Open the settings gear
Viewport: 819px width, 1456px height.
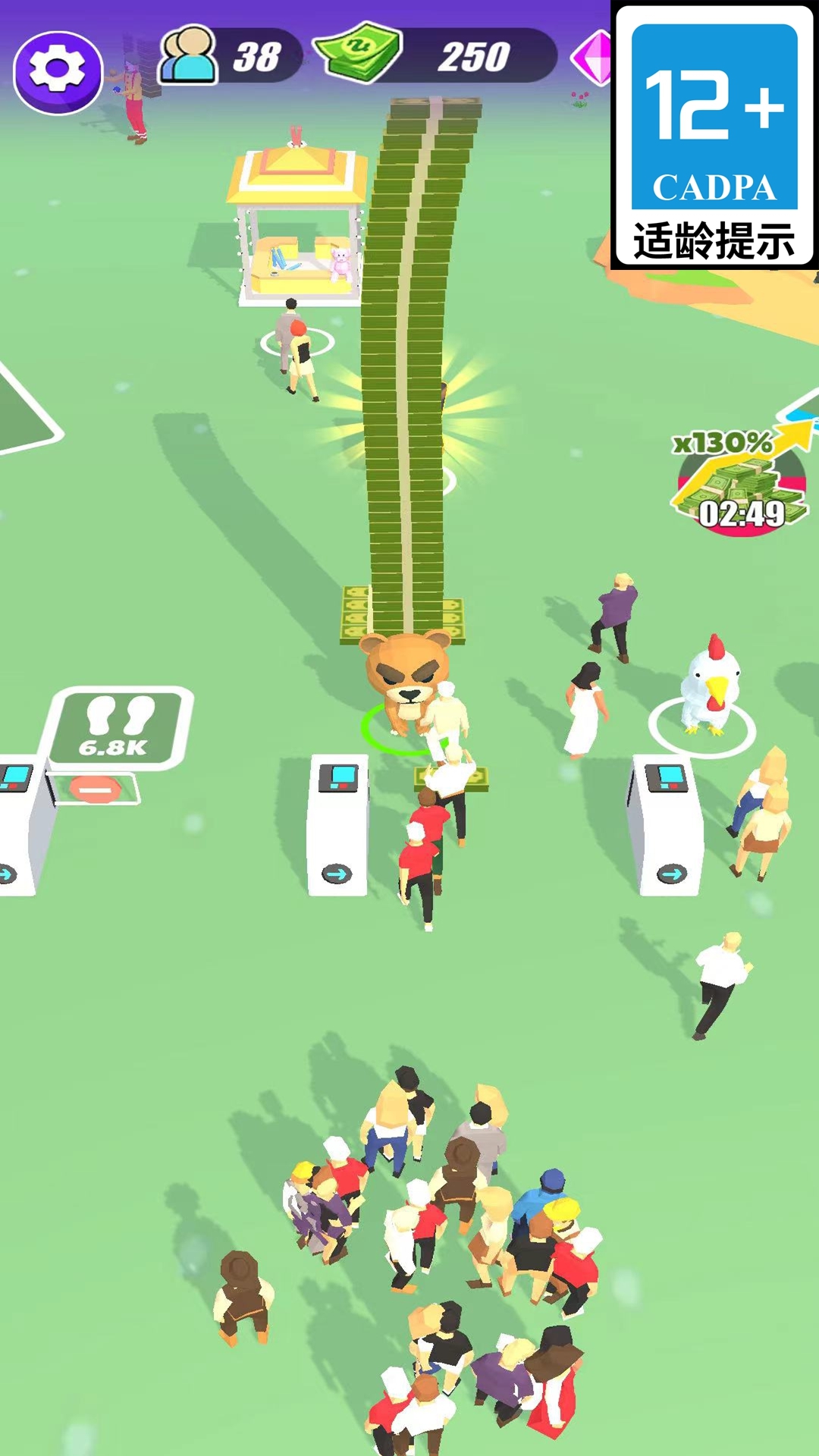(58, 72)
